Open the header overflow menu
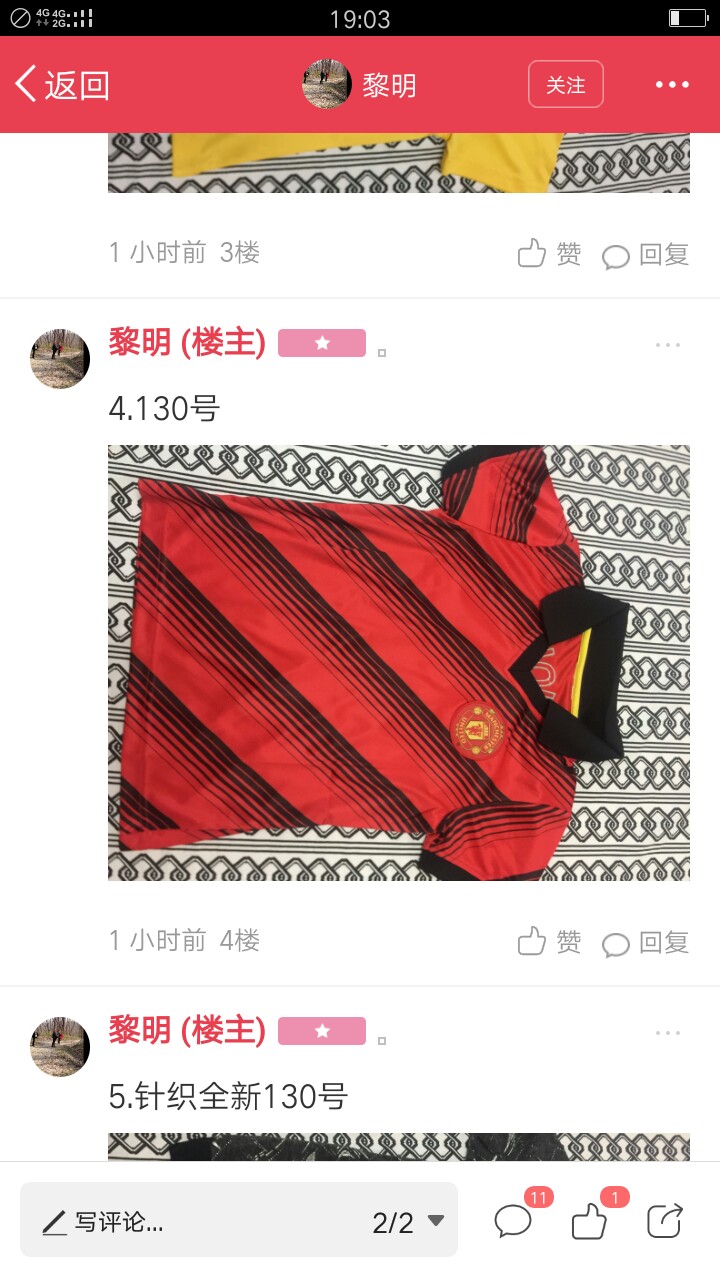The width and height of the screenshot is (720, 1280). 672,85
